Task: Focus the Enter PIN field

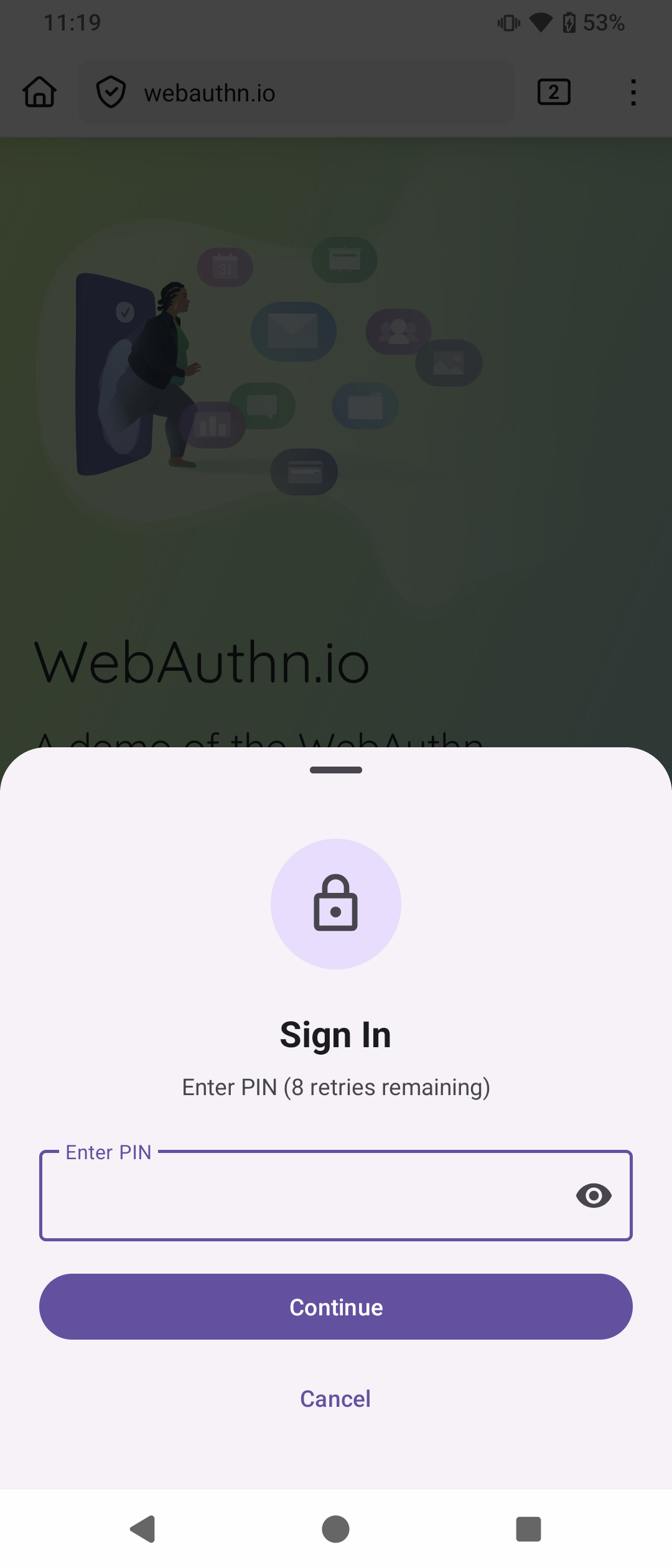Action: click(x=305, y=1195)
